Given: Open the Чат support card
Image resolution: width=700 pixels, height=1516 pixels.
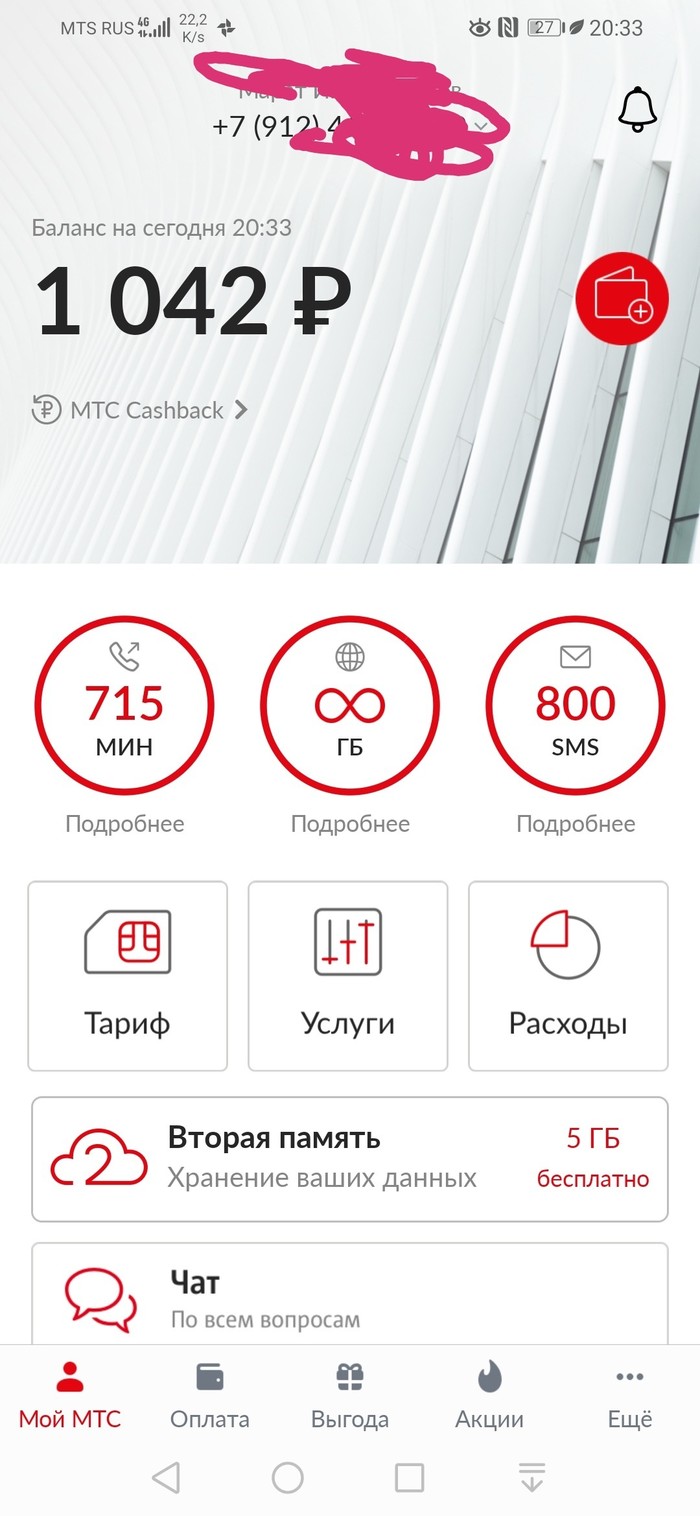Looking at the screenshot, I should click(x=350, y=1297).
